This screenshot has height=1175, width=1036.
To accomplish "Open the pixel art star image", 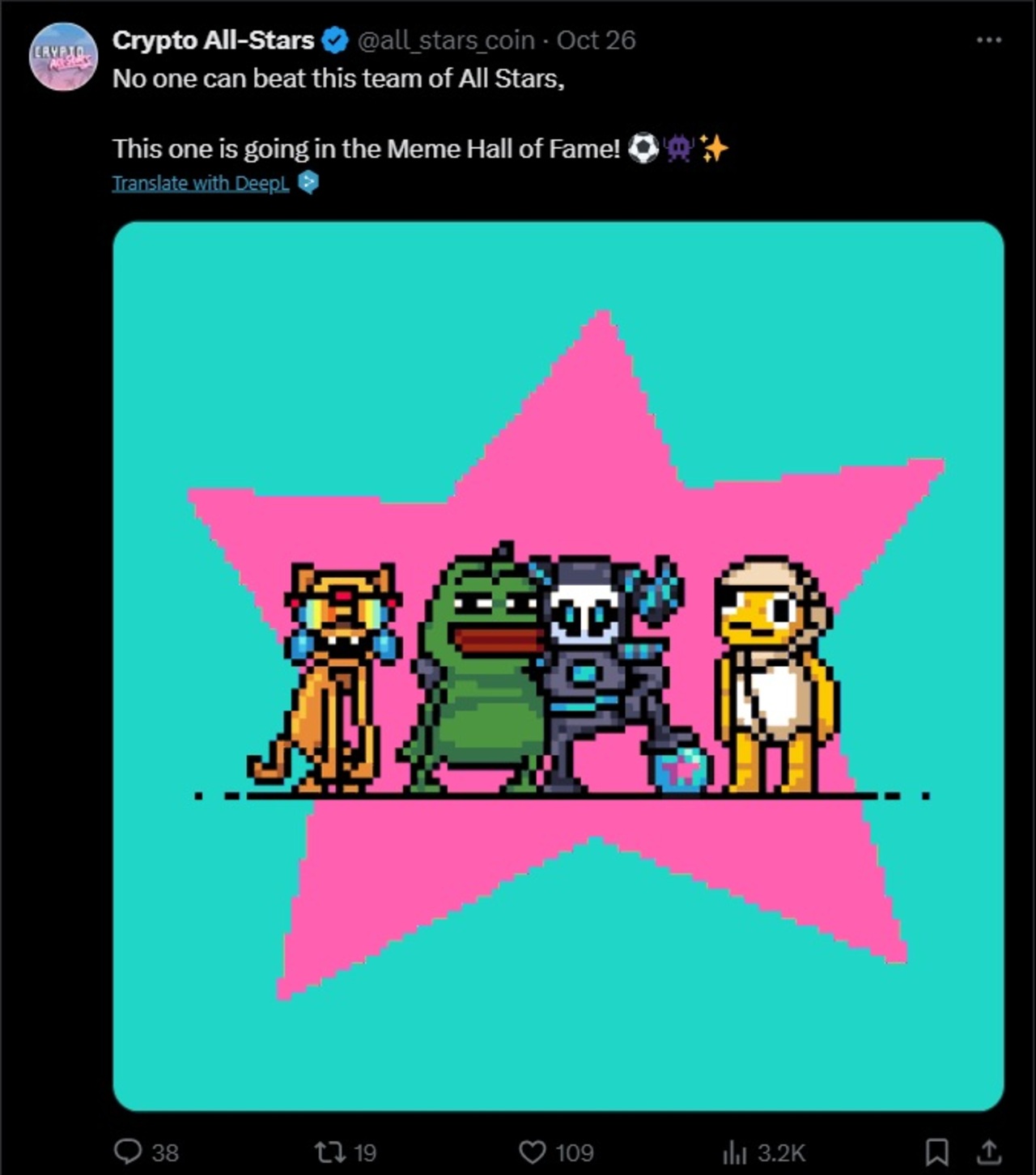I will click(x=558, y=665).
